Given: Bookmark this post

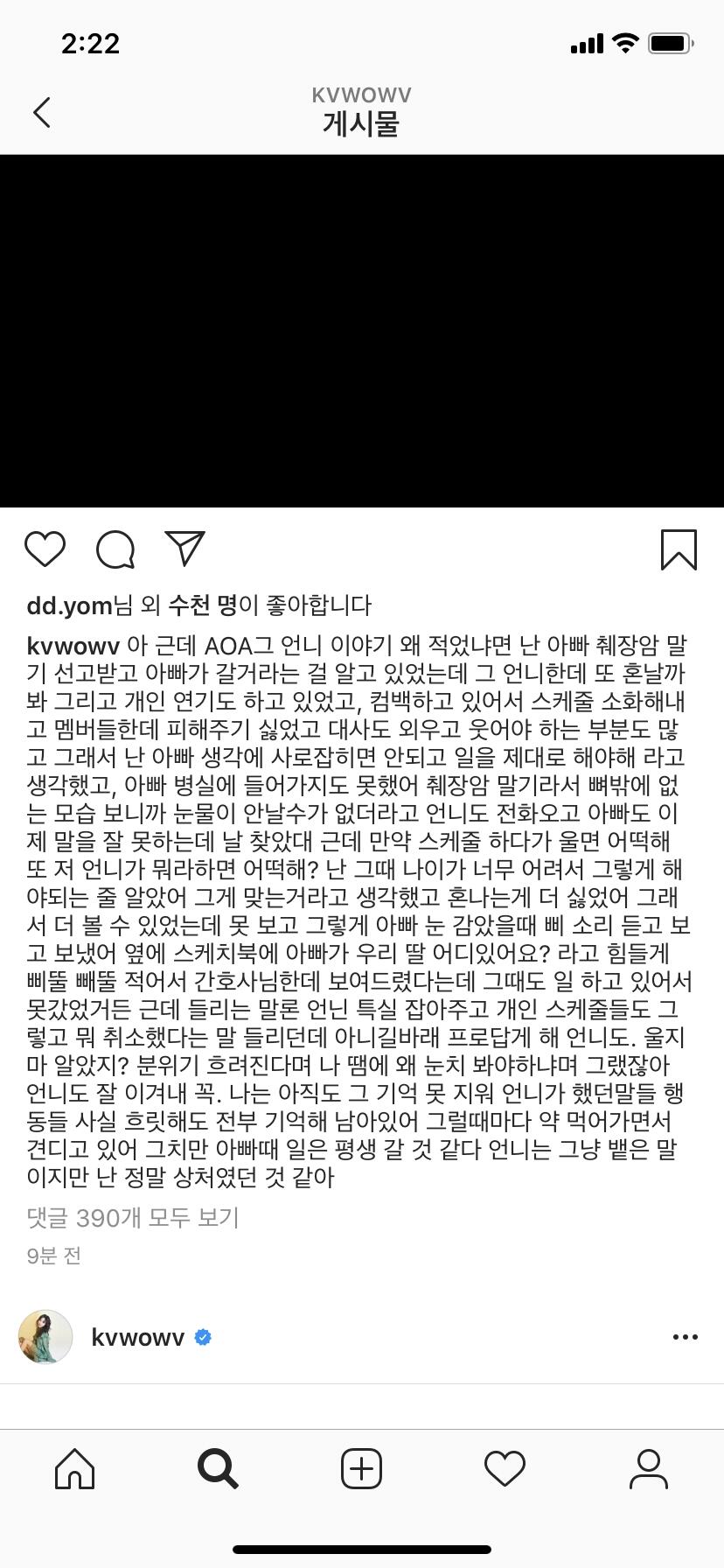Looking at the screenshot, I should (x=679, y=549).
